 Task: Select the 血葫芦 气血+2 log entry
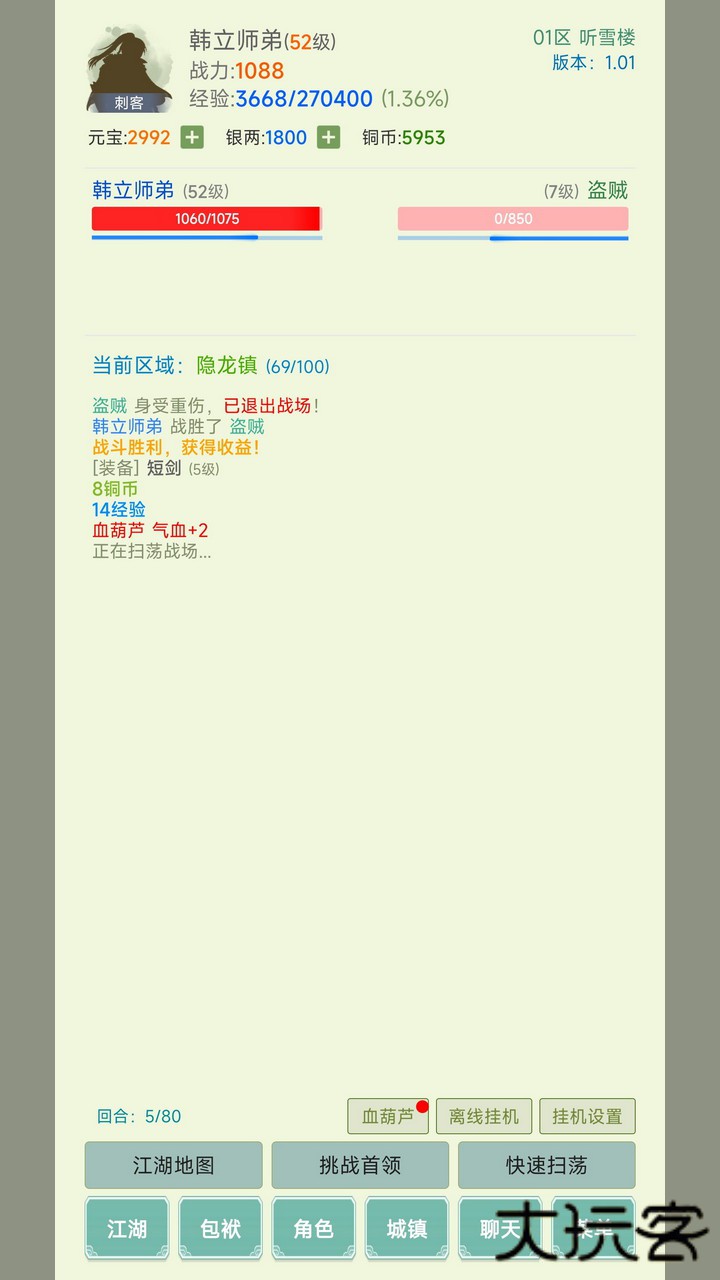coord(152,530)
